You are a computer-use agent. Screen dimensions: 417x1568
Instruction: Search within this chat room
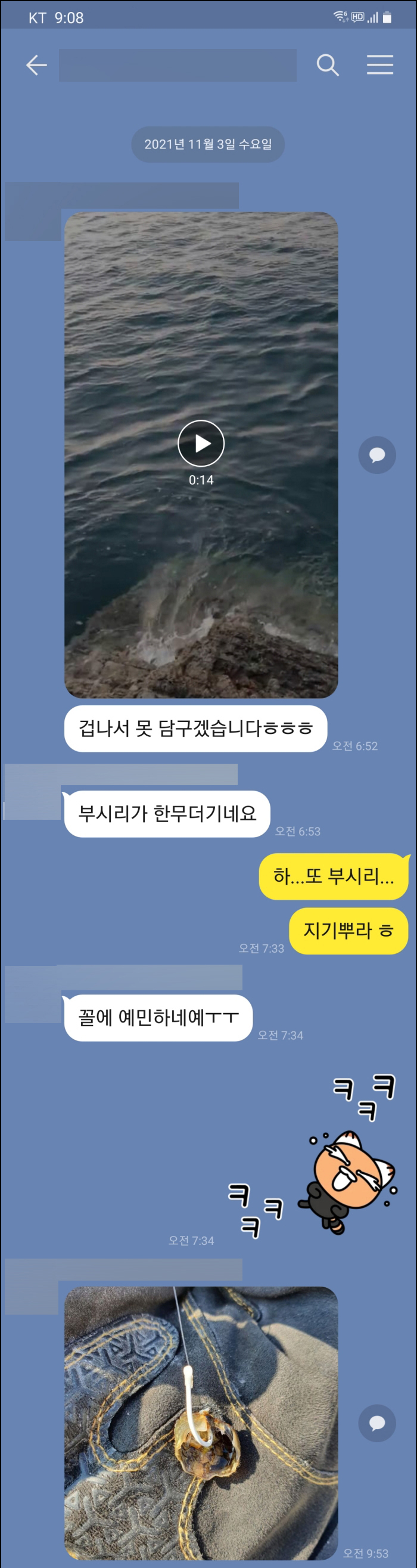[x=328, y=64]
